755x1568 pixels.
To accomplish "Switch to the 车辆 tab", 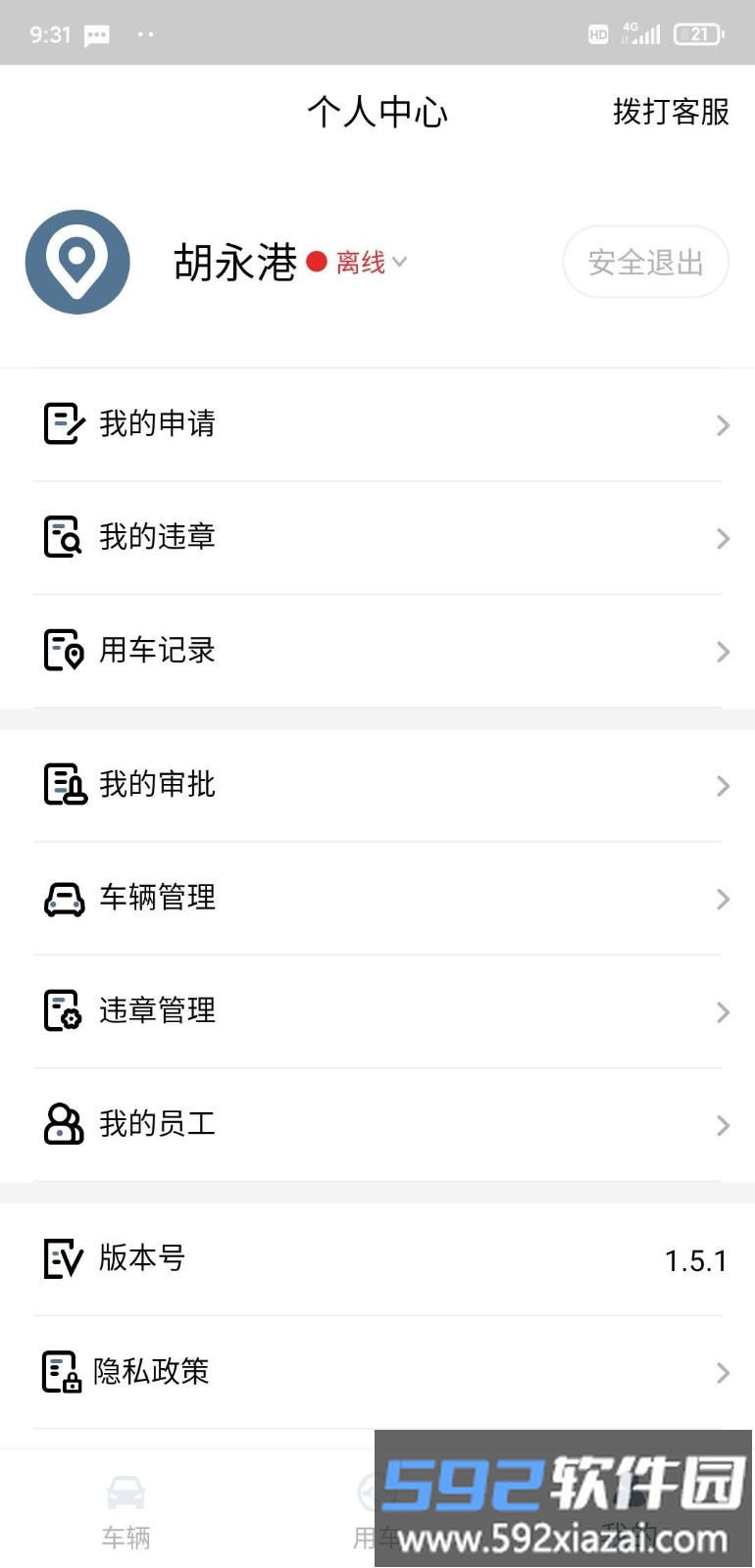I will coord(126,1511).
